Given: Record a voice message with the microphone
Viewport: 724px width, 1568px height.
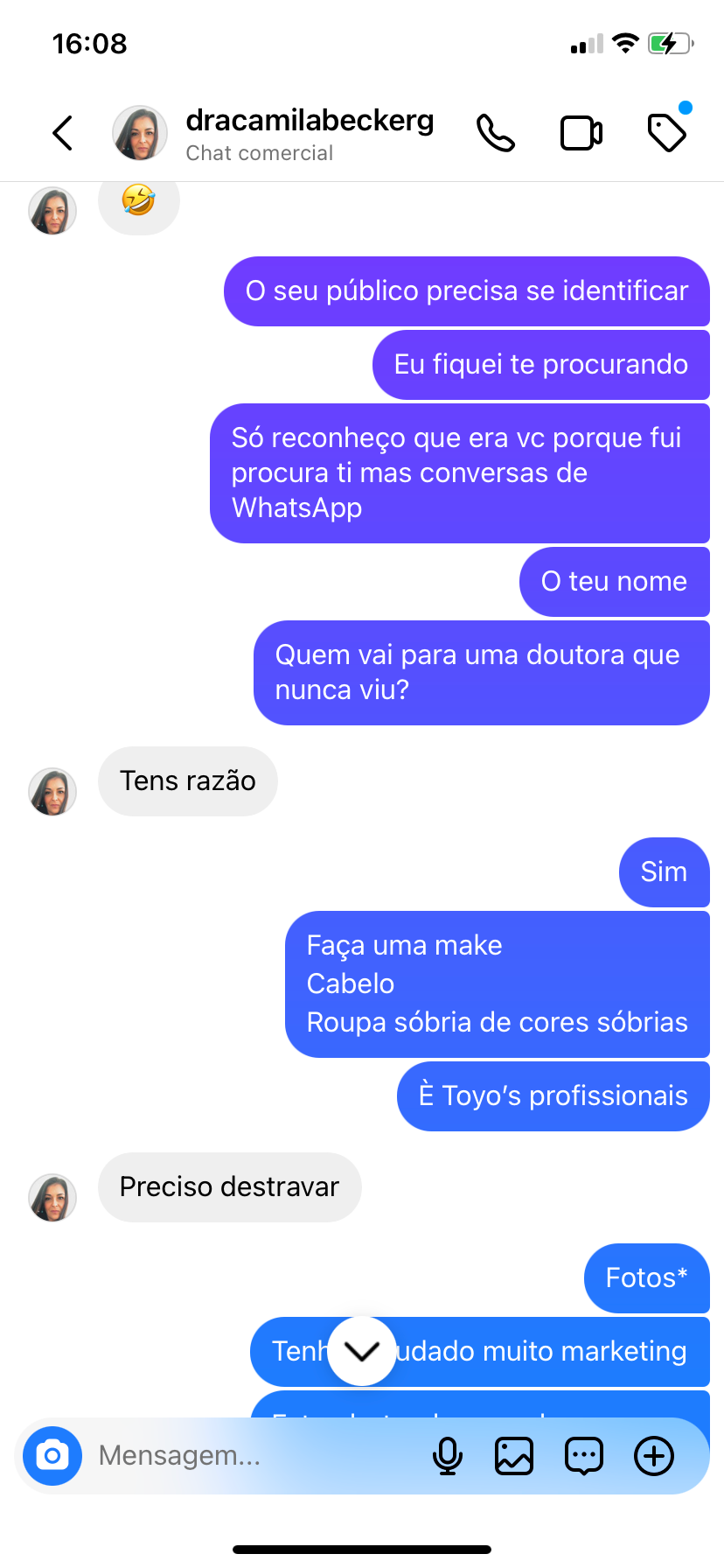Looking at the screenshot, I should point(448,1456).
